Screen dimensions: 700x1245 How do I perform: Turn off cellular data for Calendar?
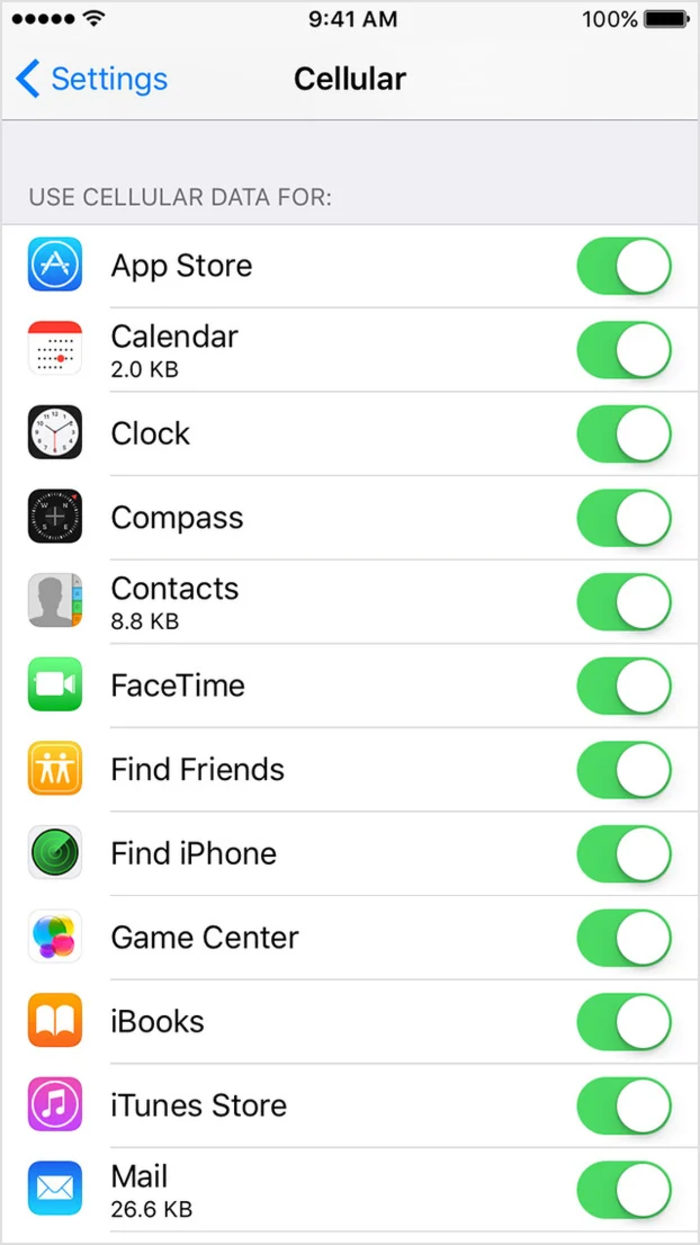(624, 350)
